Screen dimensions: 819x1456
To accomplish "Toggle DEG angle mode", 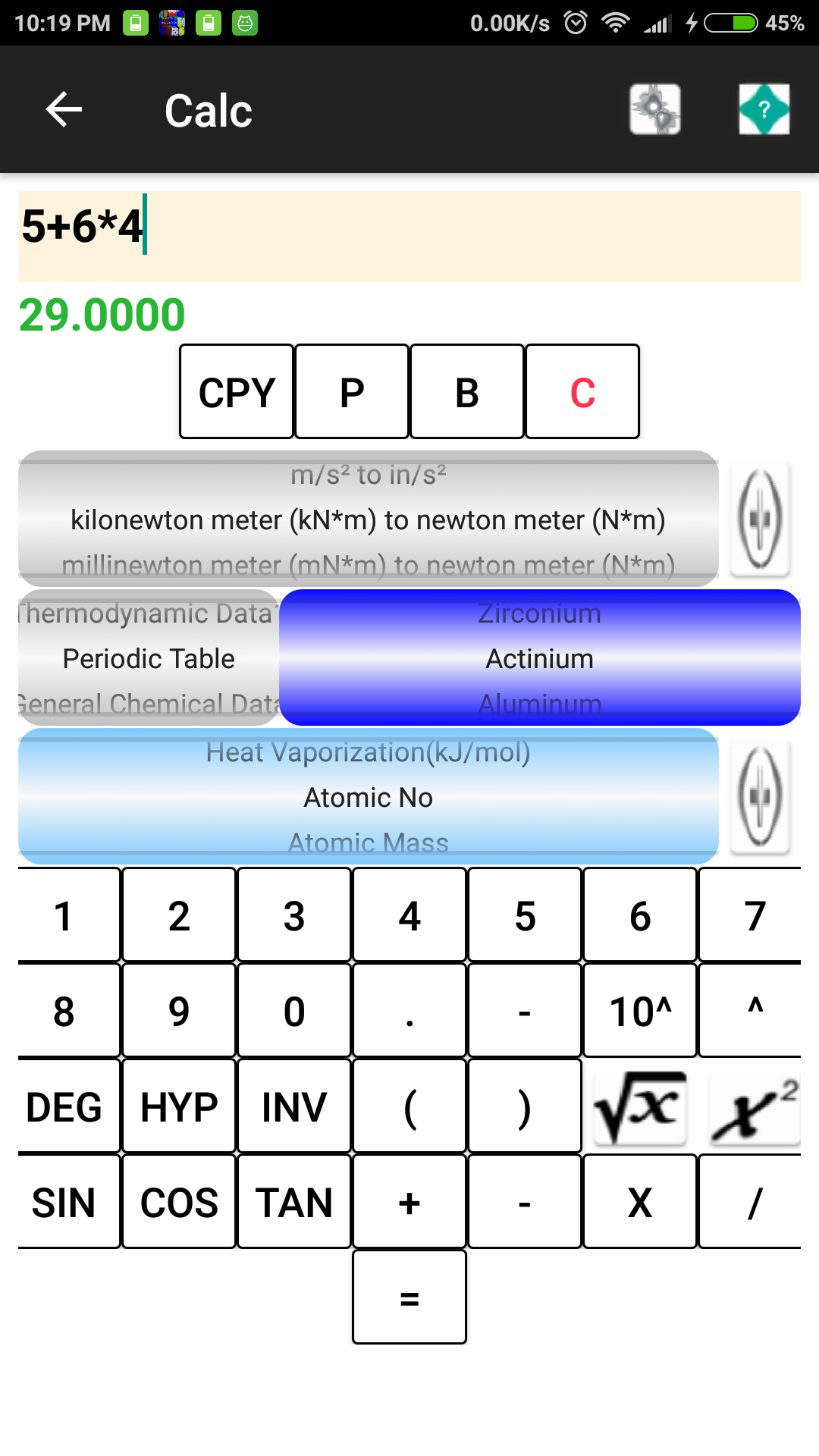I will [64, 1107].
